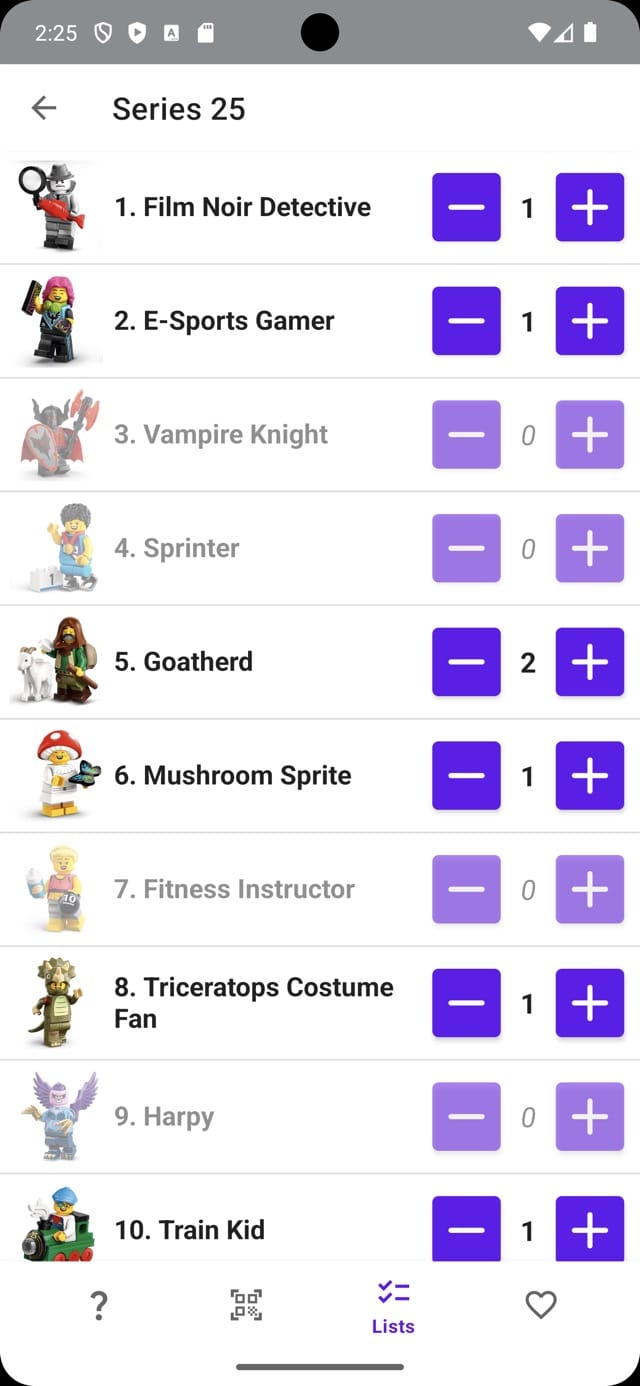The width and height of the screenshot is (640, 1386).
Task: Open the favorites heart tab
Action: 541,1305
